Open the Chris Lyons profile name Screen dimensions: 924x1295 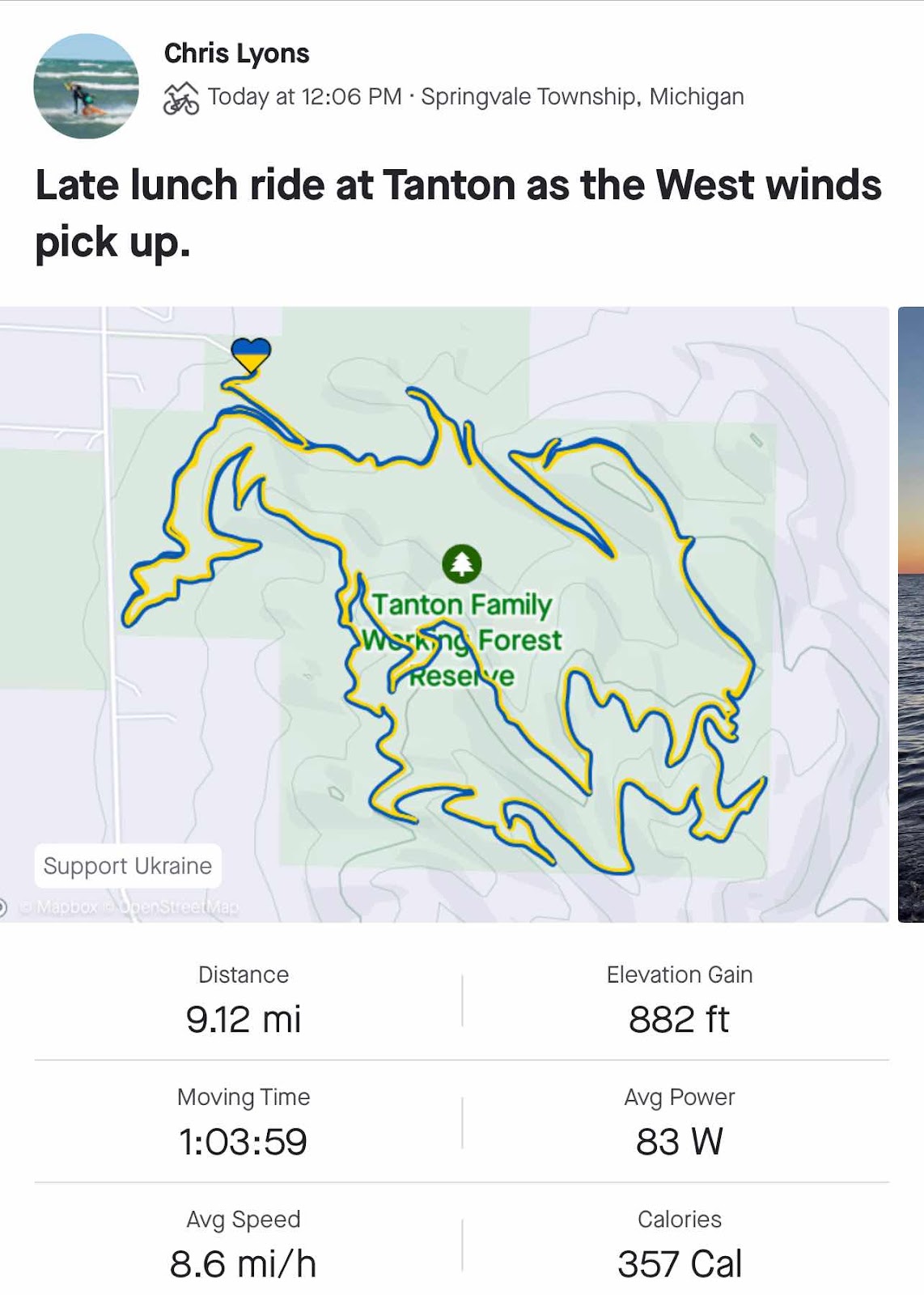coord(236,53)
